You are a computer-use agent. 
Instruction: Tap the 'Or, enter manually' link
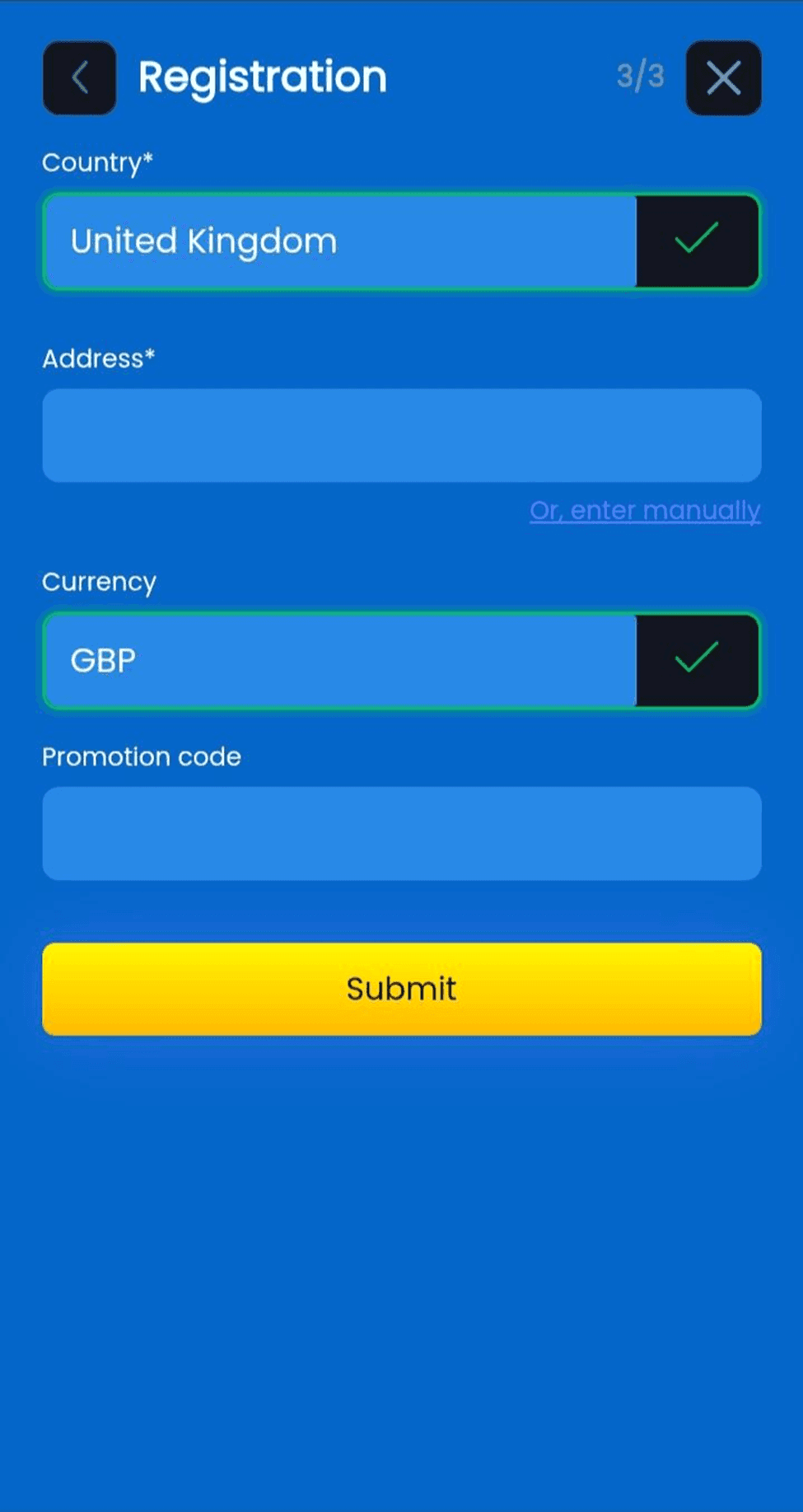644,511
